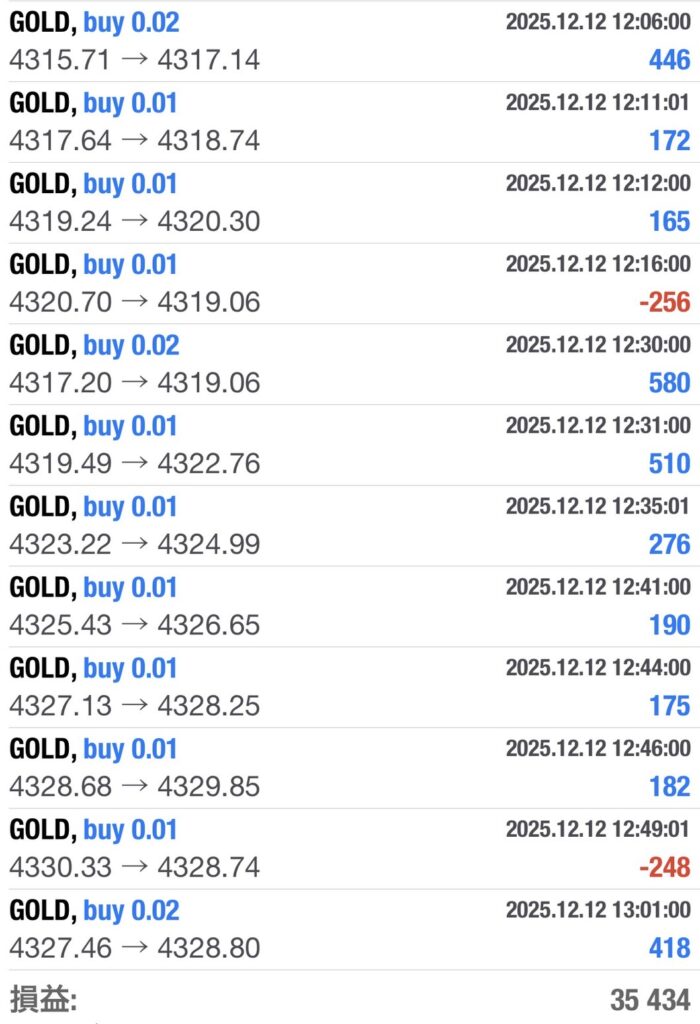The height and width of the screenshot is (1024, 700).
Task: Expand the GOLD trade closed at 12:06:00
Action: (350, 41)
